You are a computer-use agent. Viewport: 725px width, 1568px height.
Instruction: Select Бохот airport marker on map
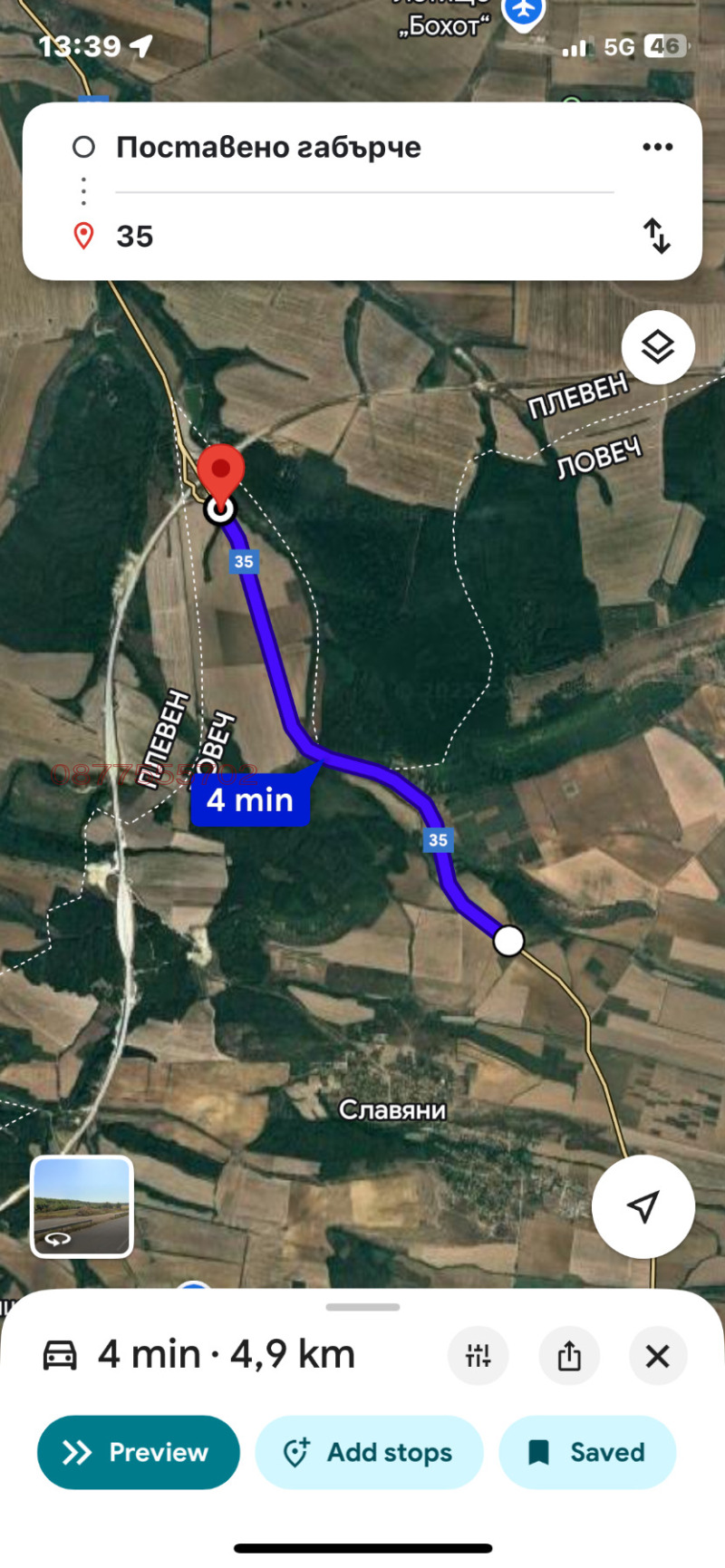pyautogui.click(x=523, y=13)
